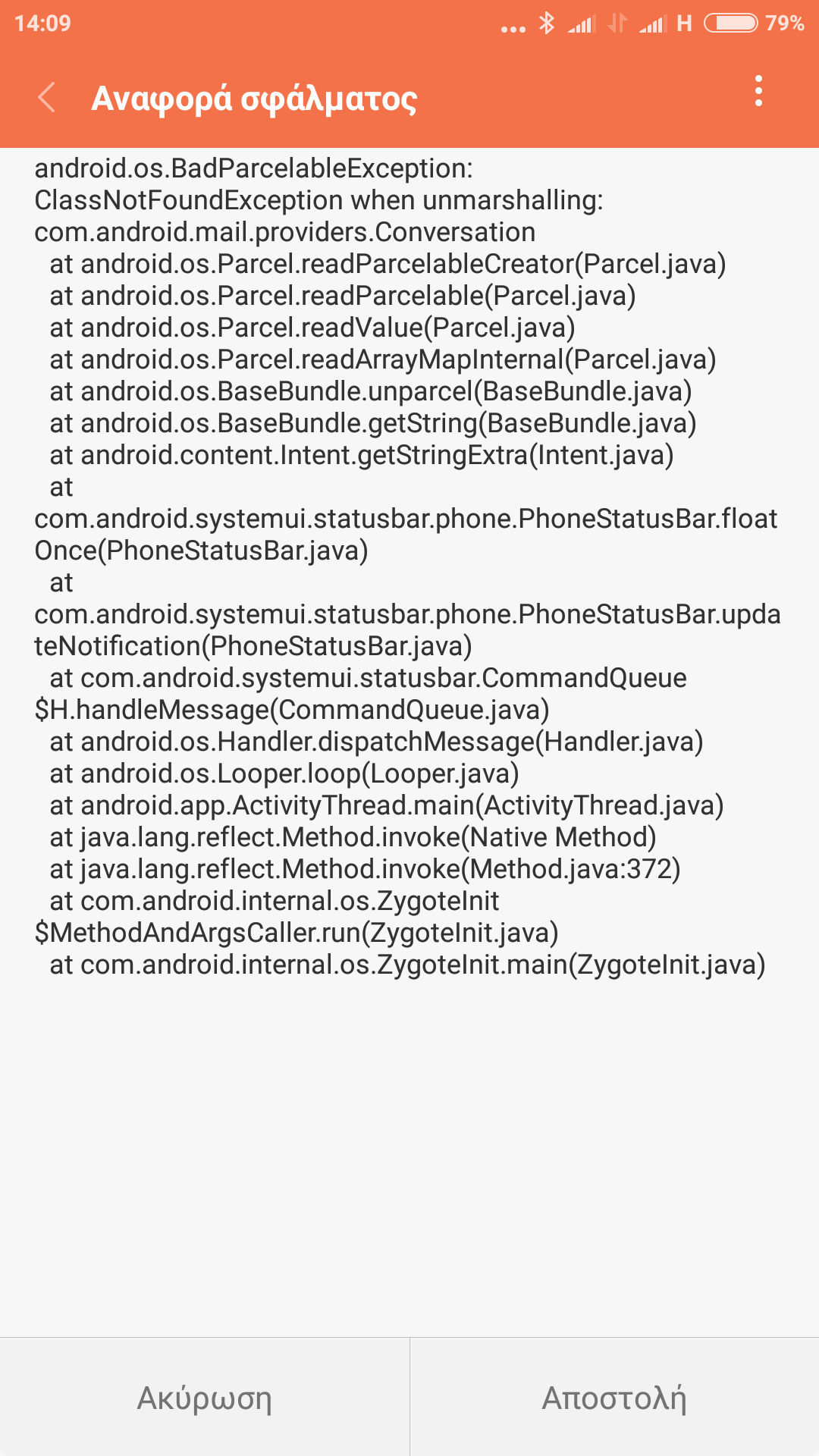819x1456 pixels.
Task: Go back from the error report screen
Action: click(47, 98)
